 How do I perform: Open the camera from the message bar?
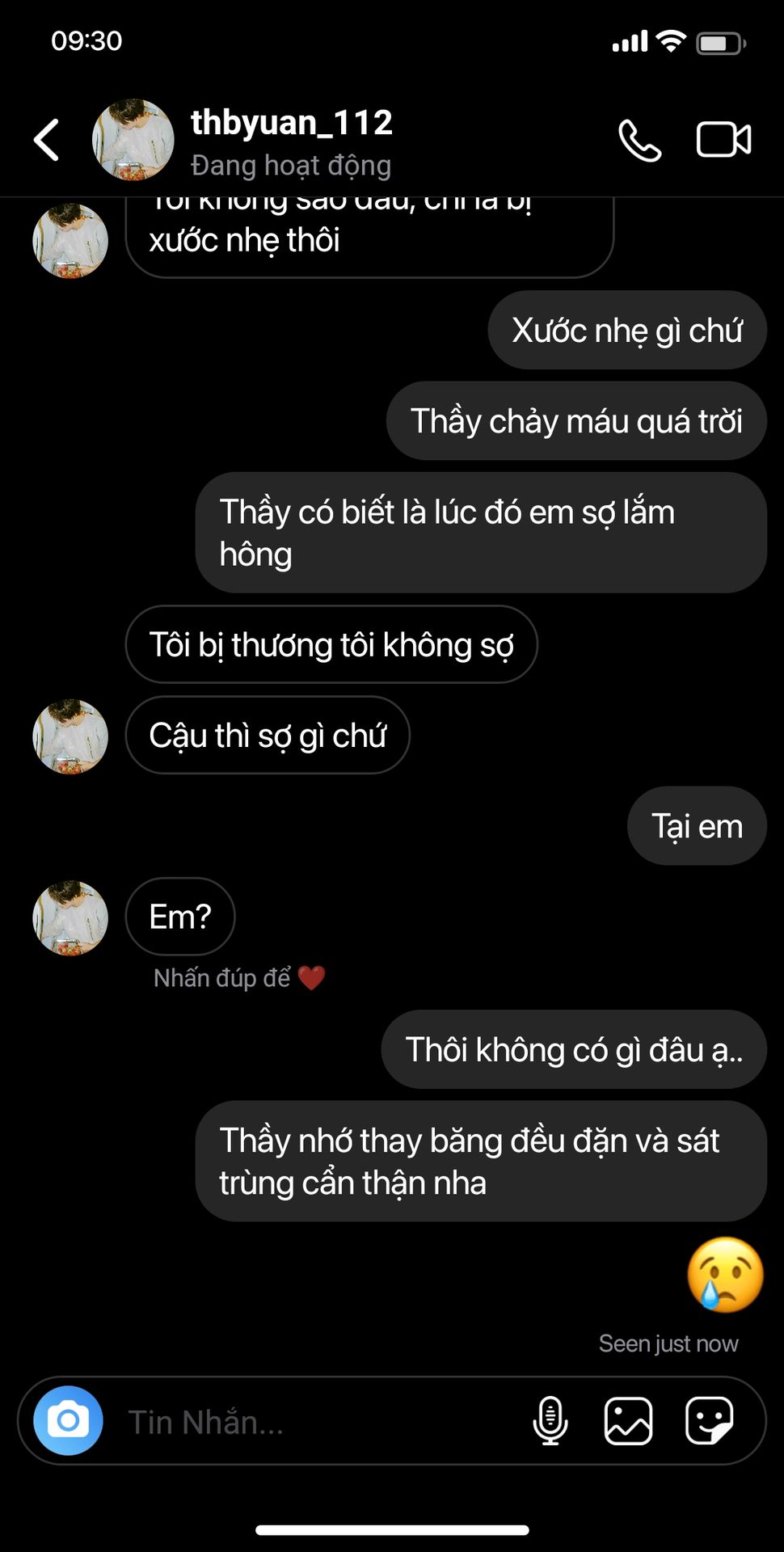[68, 1420]
